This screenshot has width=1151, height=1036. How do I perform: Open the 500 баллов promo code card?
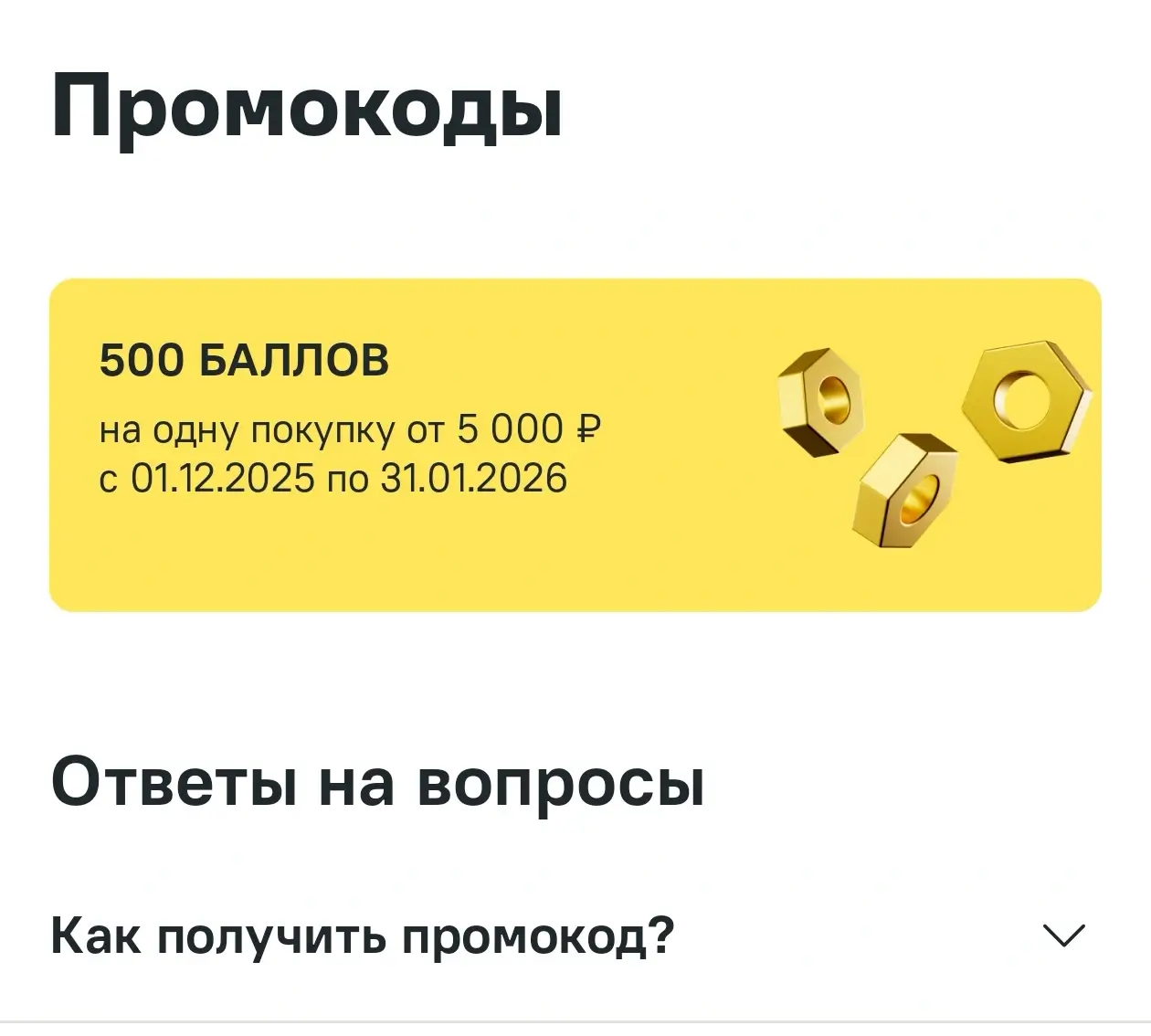(x=575, y=445)
